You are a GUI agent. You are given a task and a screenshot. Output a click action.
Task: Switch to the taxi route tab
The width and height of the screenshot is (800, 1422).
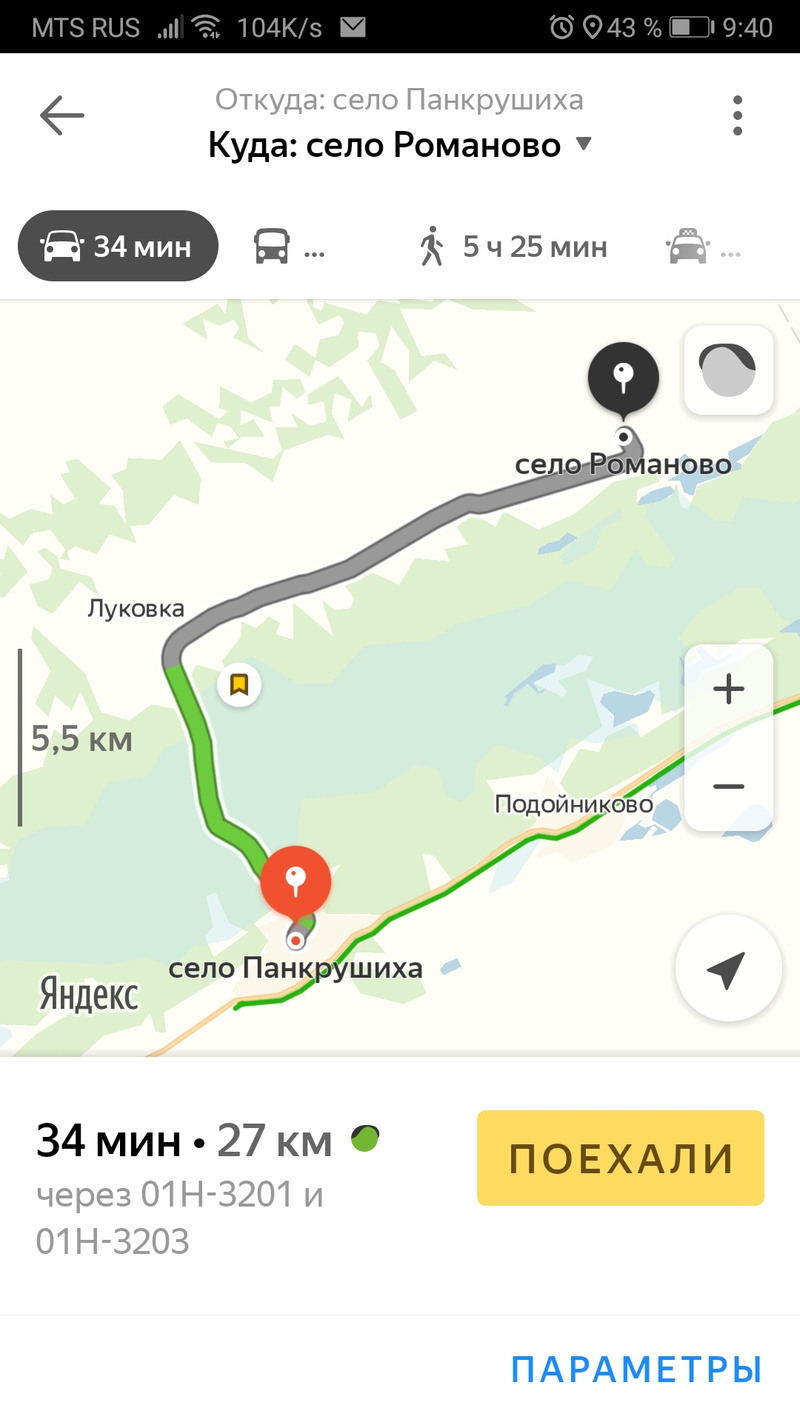coord(705,246)
